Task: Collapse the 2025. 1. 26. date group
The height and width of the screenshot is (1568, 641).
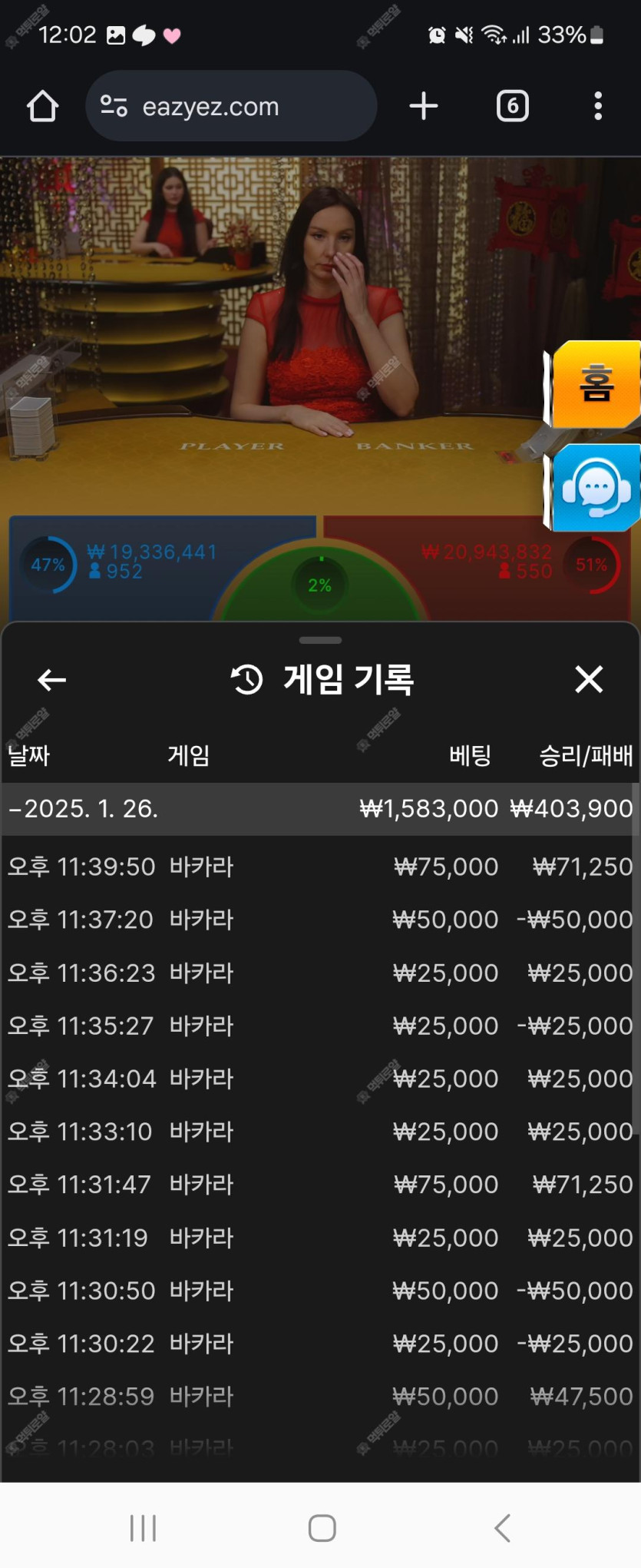Action: [x=84, y=809]
